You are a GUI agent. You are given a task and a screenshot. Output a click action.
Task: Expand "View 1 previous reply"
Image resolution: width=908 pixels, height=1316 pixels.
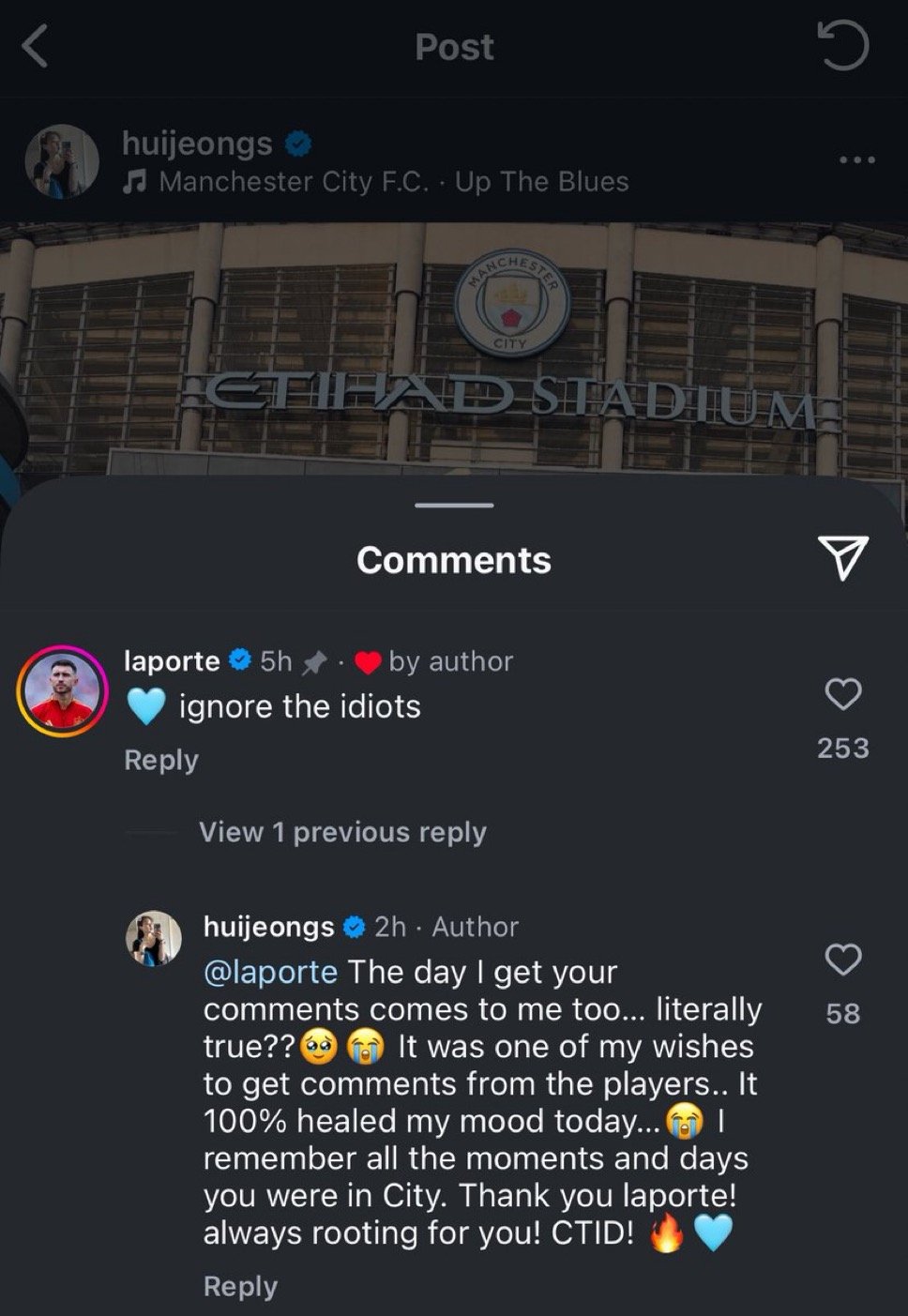[x=342, y=832]
